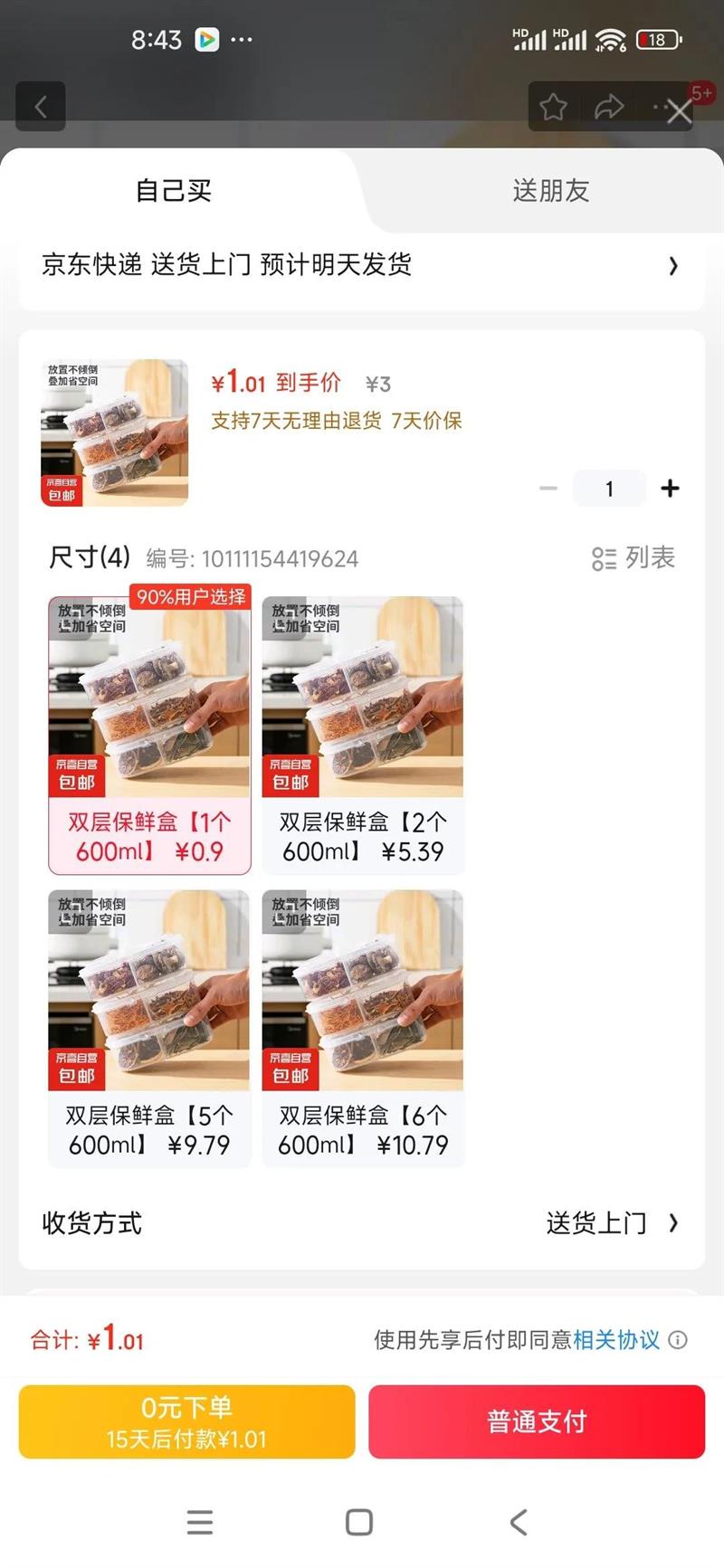Image resolution: width=724 pixels, height=1568 pixels.
Task: Go back using the top-left arrow
Action: coord(41,107)
